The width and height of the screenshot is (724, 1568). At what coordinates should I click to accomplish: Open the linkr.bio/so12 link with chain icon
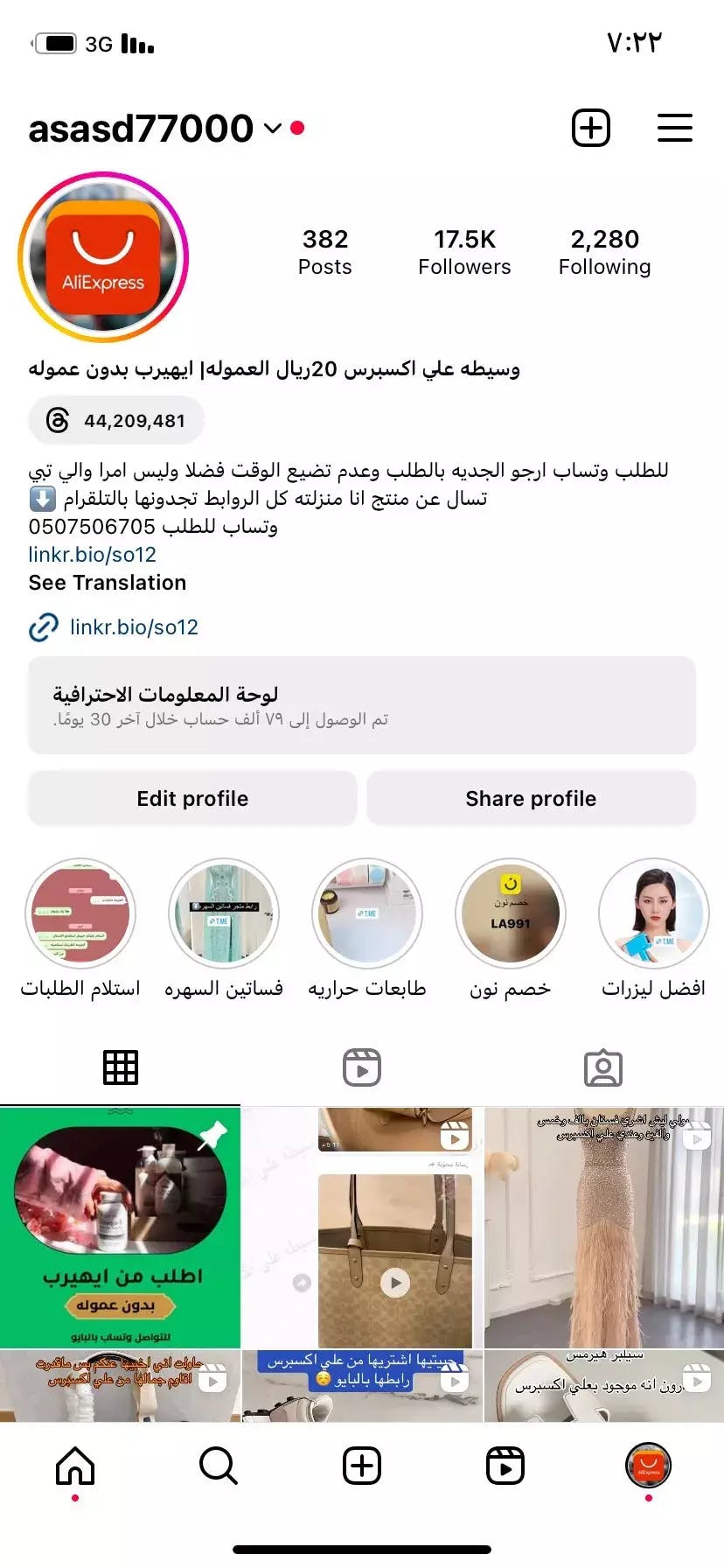click(x=134, y=627)
